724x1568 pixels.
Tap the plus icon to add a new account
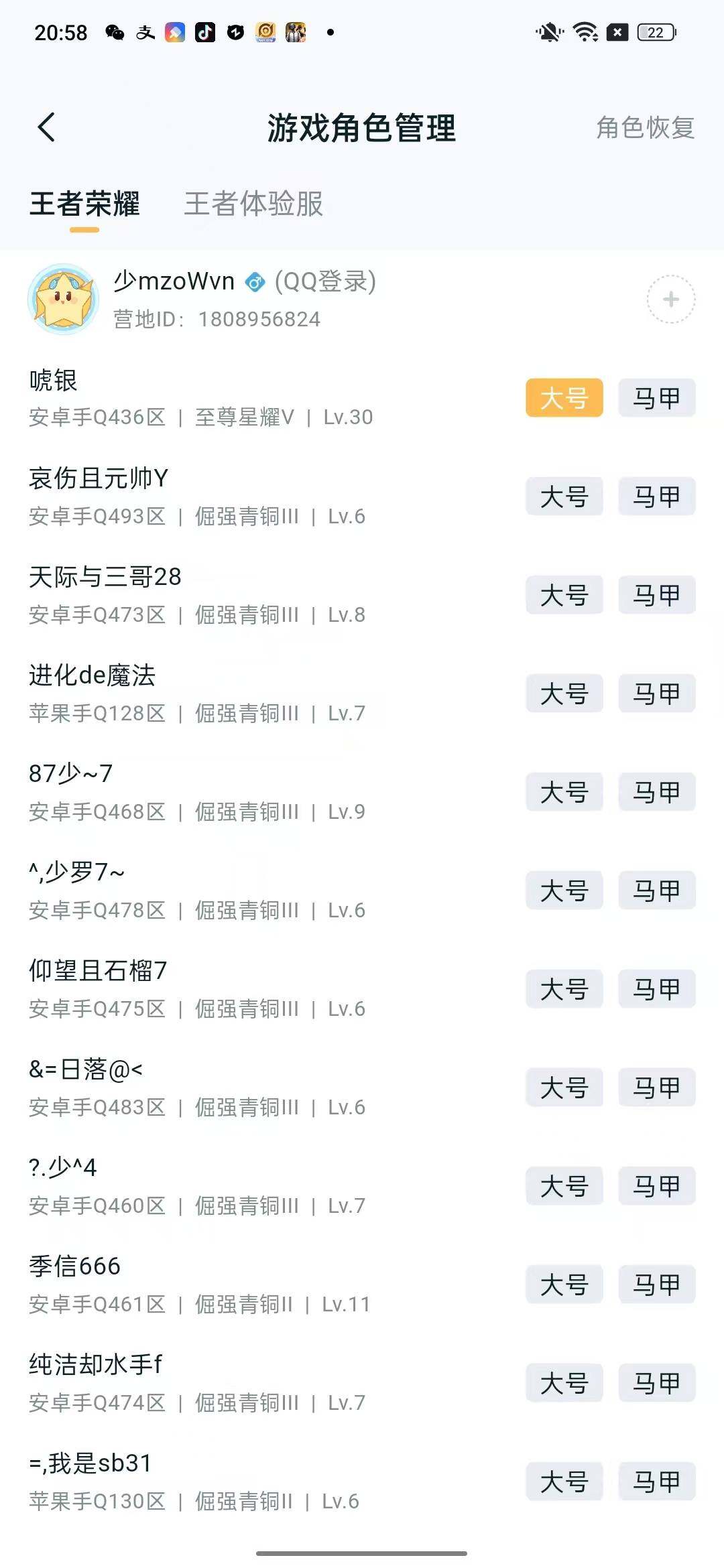[x=672, y=300]
